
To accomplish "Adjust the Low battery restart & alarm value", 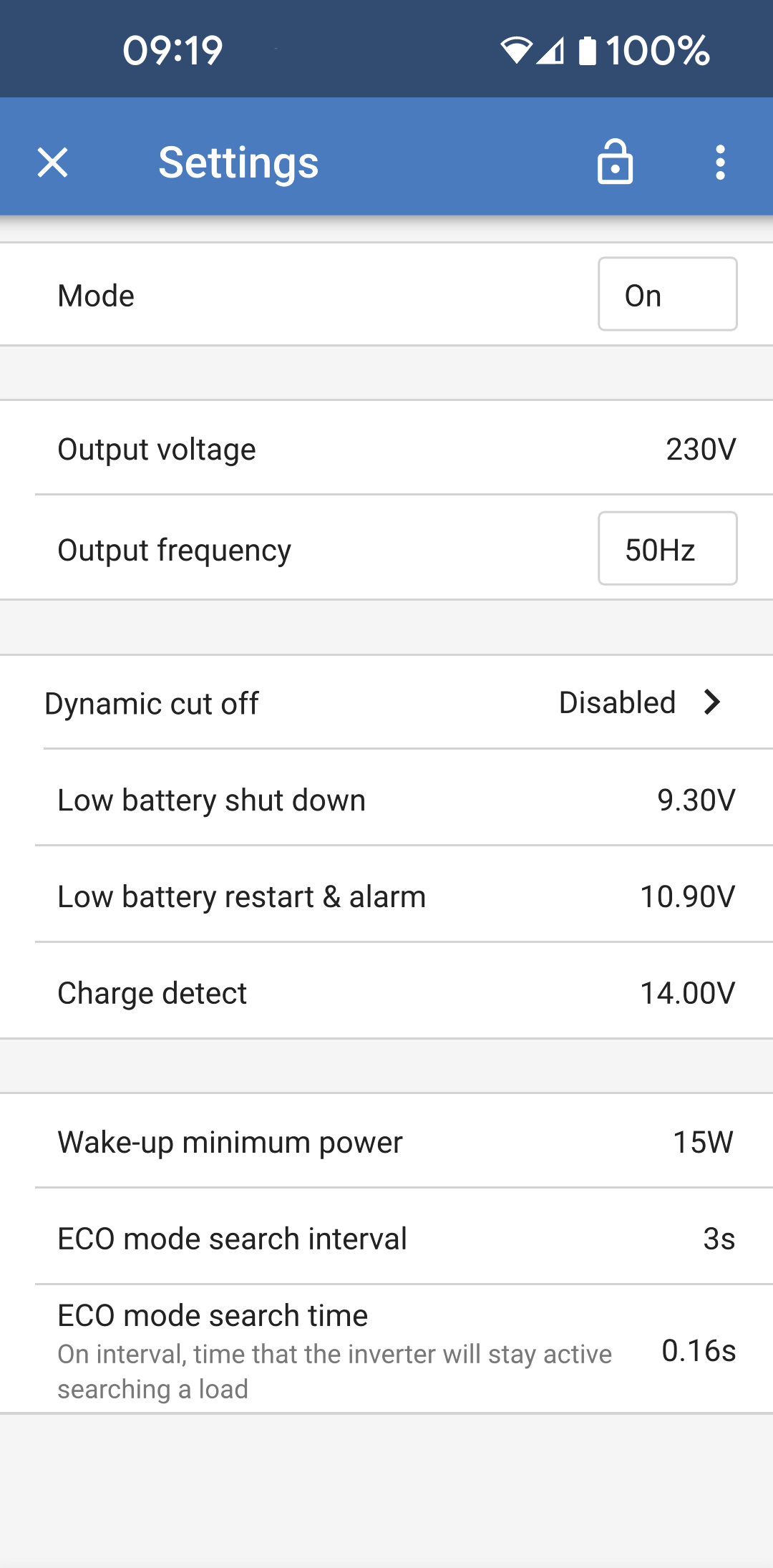I will (386, 896).
